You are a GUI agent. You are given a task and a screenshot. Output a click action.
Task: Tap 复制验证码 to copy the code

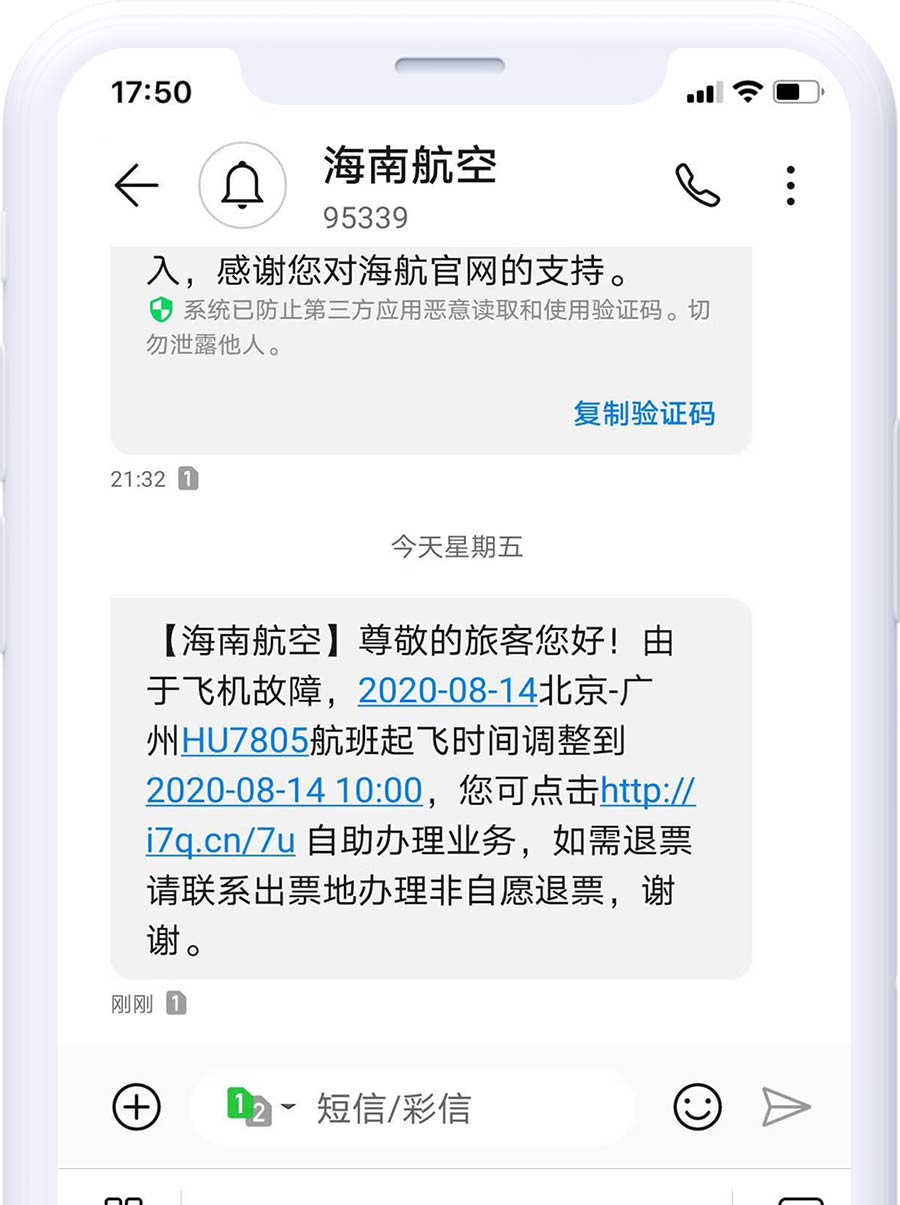(x=644, y=413)
